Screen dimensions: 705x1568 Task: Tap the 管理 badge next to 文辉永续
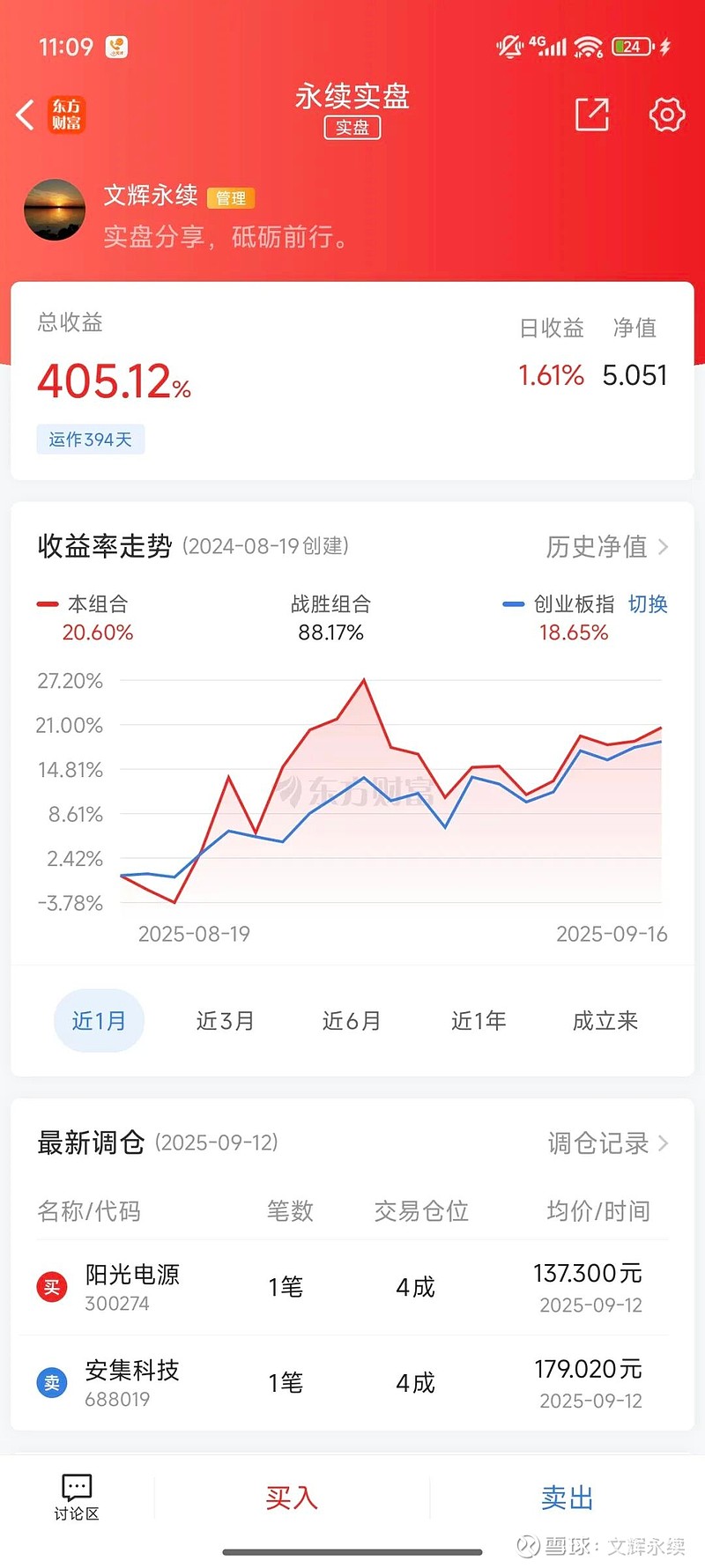coord(231,197)
